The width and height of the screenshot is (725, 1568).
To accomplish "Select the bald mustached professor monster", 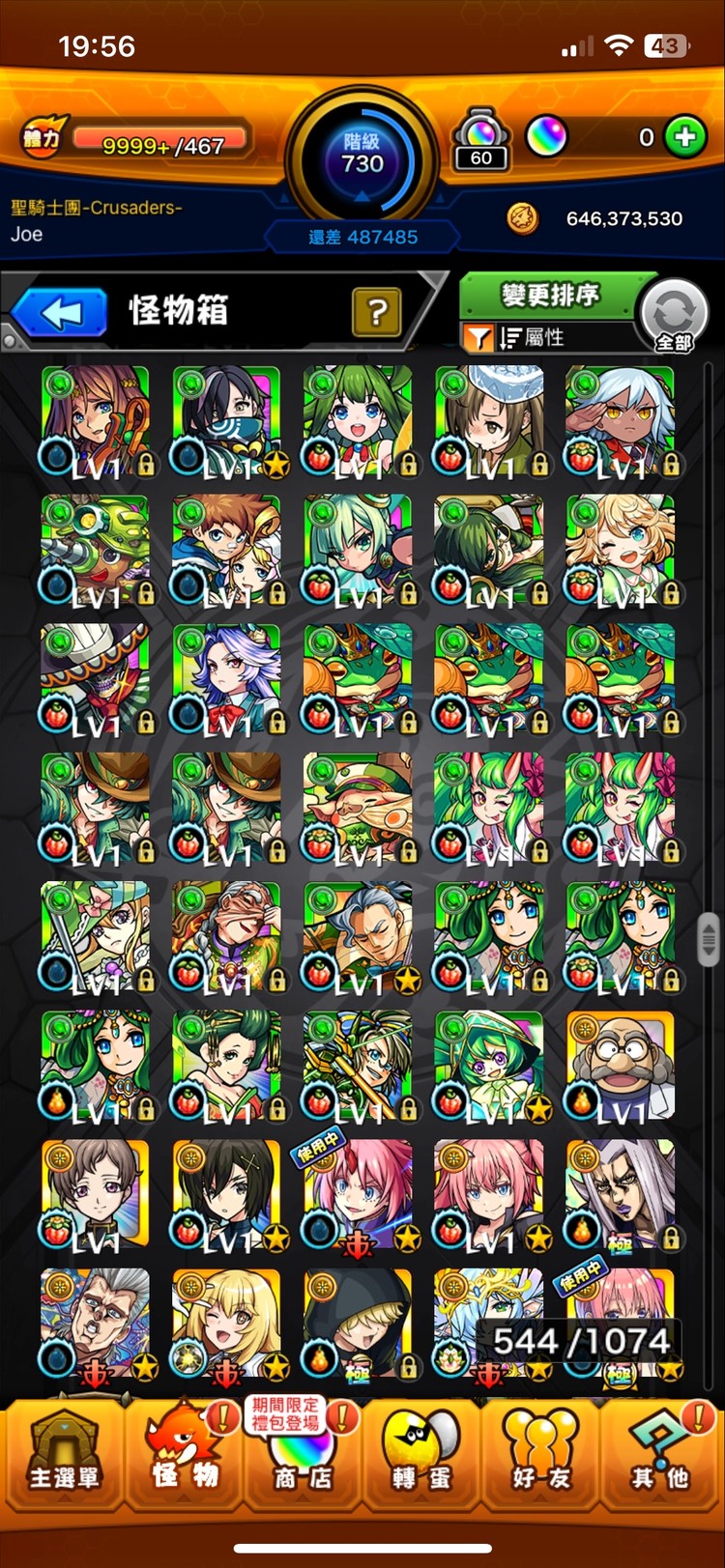I will (x=620, y=1066).
